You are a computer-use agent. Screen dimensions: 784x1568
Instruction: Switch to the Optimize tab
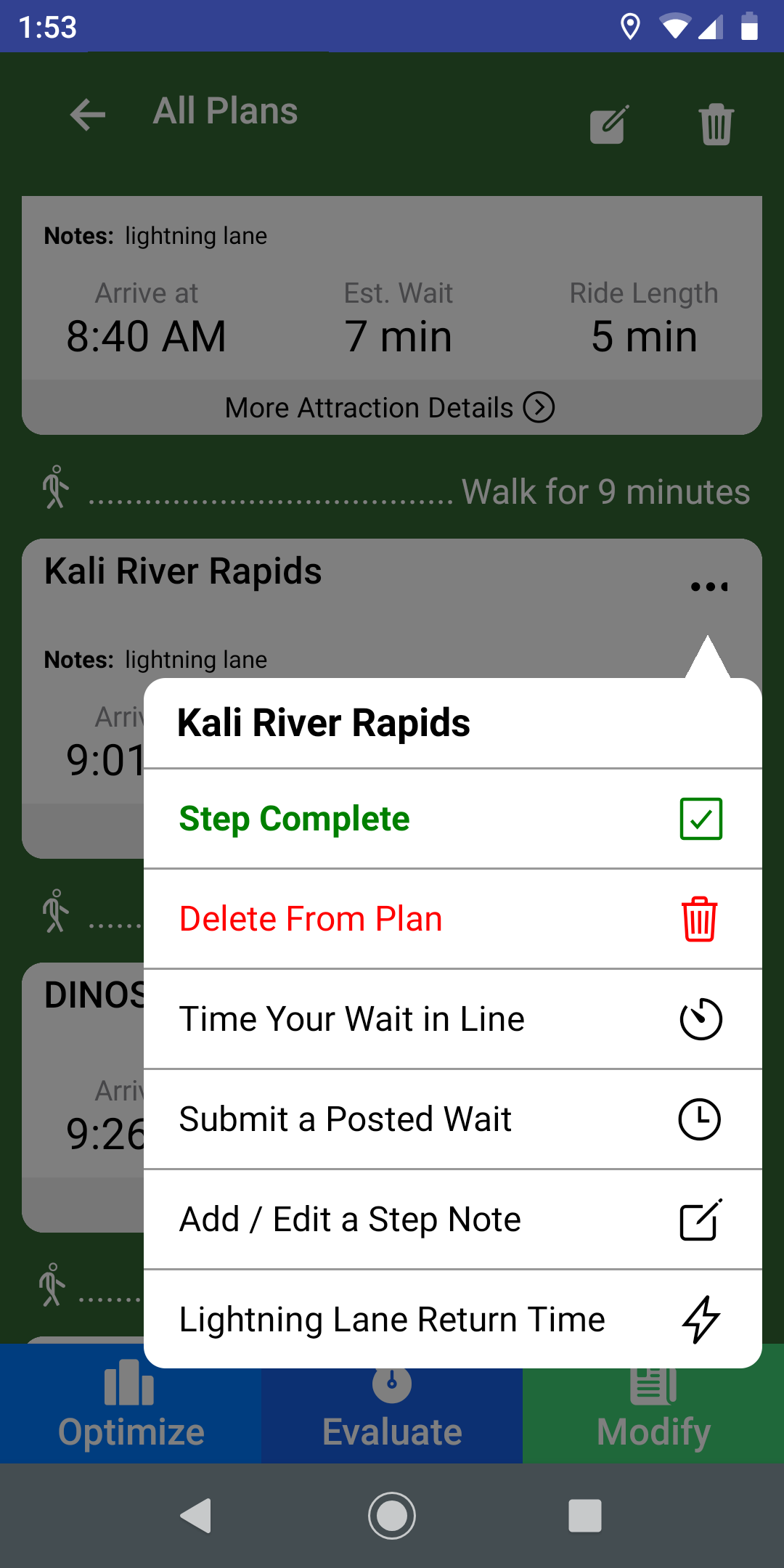point(131,1403)
